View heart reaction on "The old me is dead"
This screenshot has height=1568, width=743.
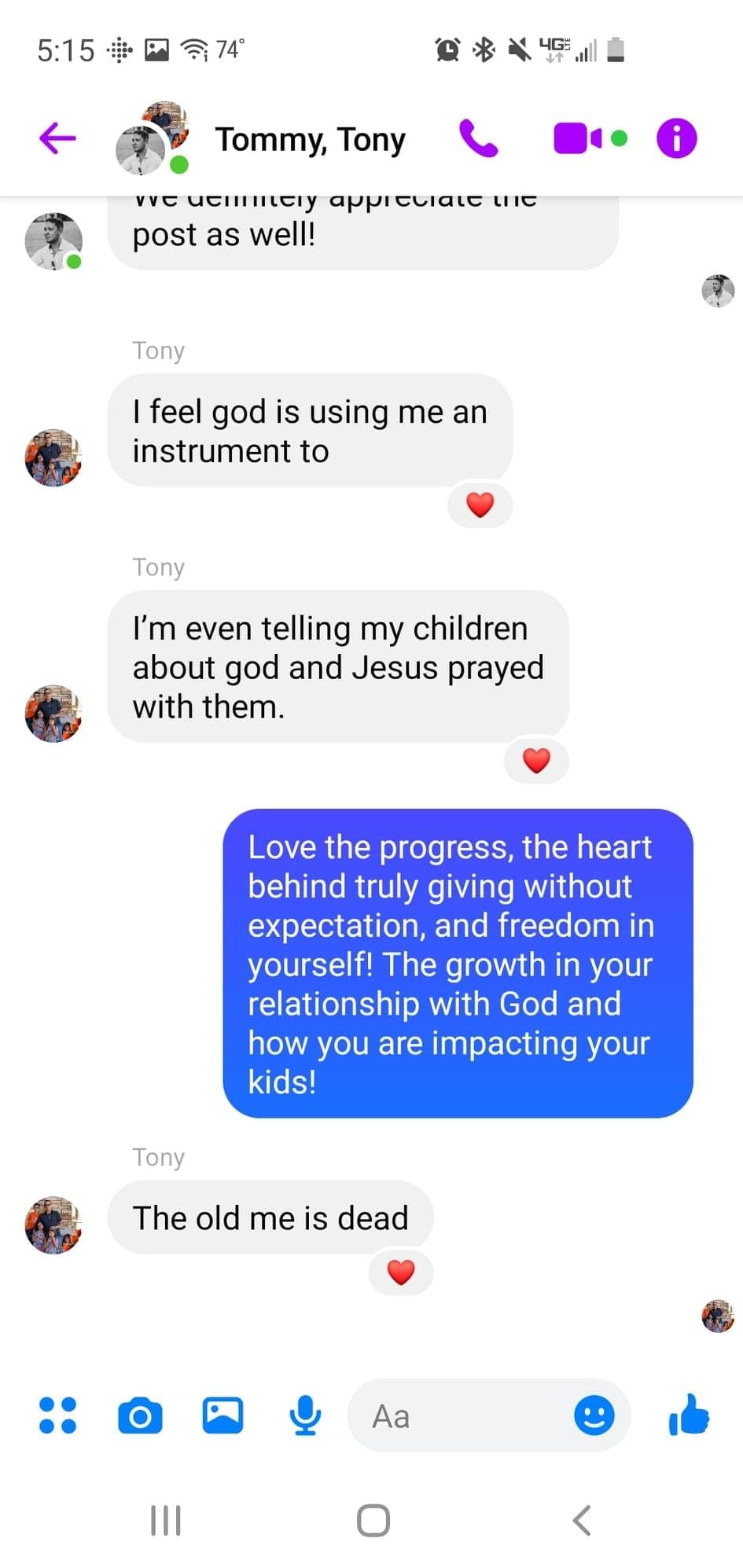[x=401, y=1271]
